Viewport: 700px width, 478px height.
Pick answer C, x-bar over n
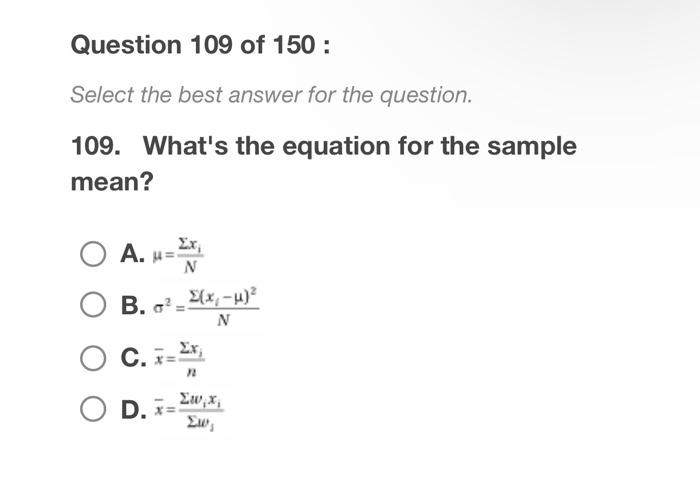[x=93, y=357]
